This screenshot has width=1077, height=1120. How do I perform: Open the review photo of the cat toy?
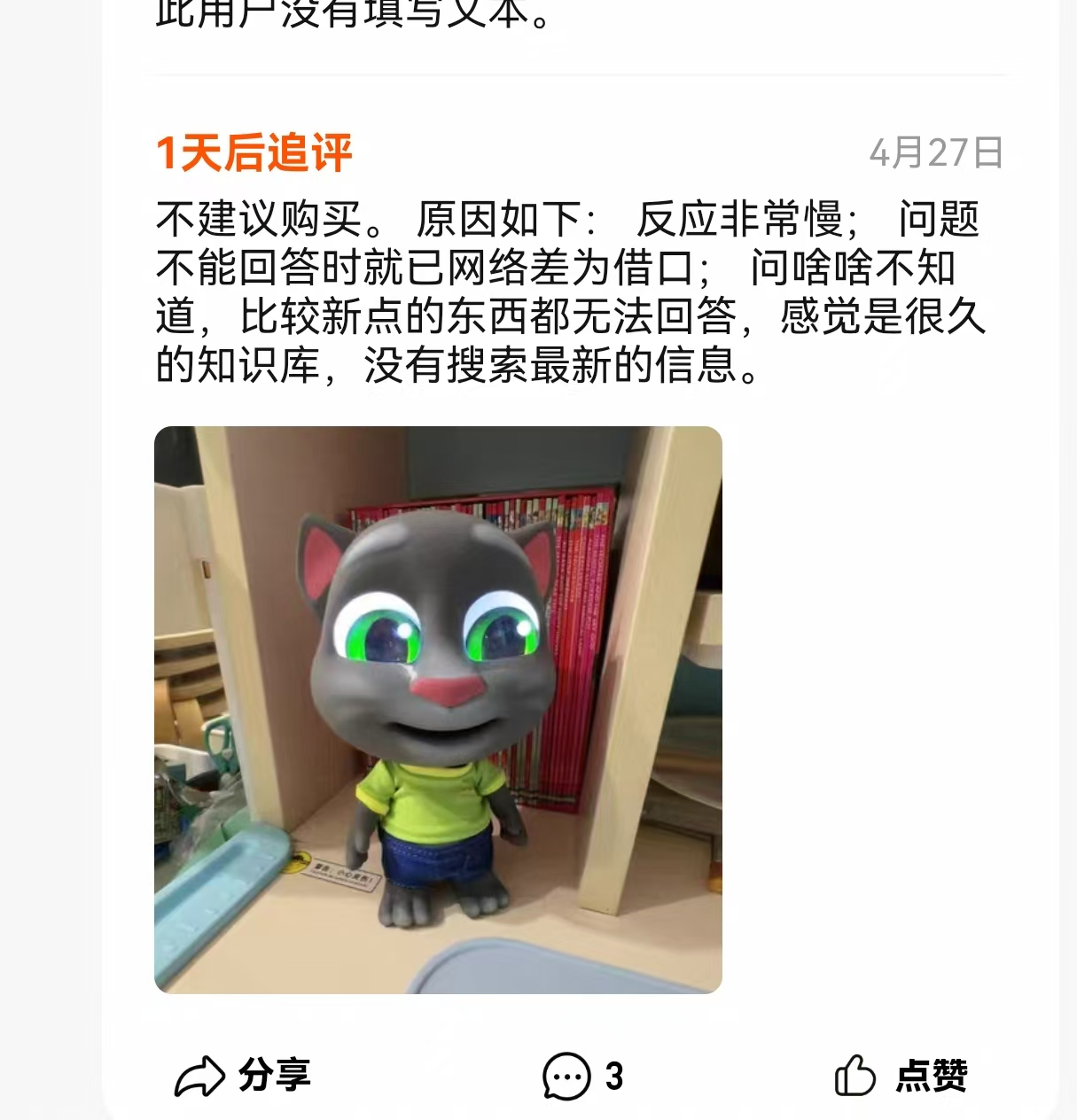click(438, 709)
